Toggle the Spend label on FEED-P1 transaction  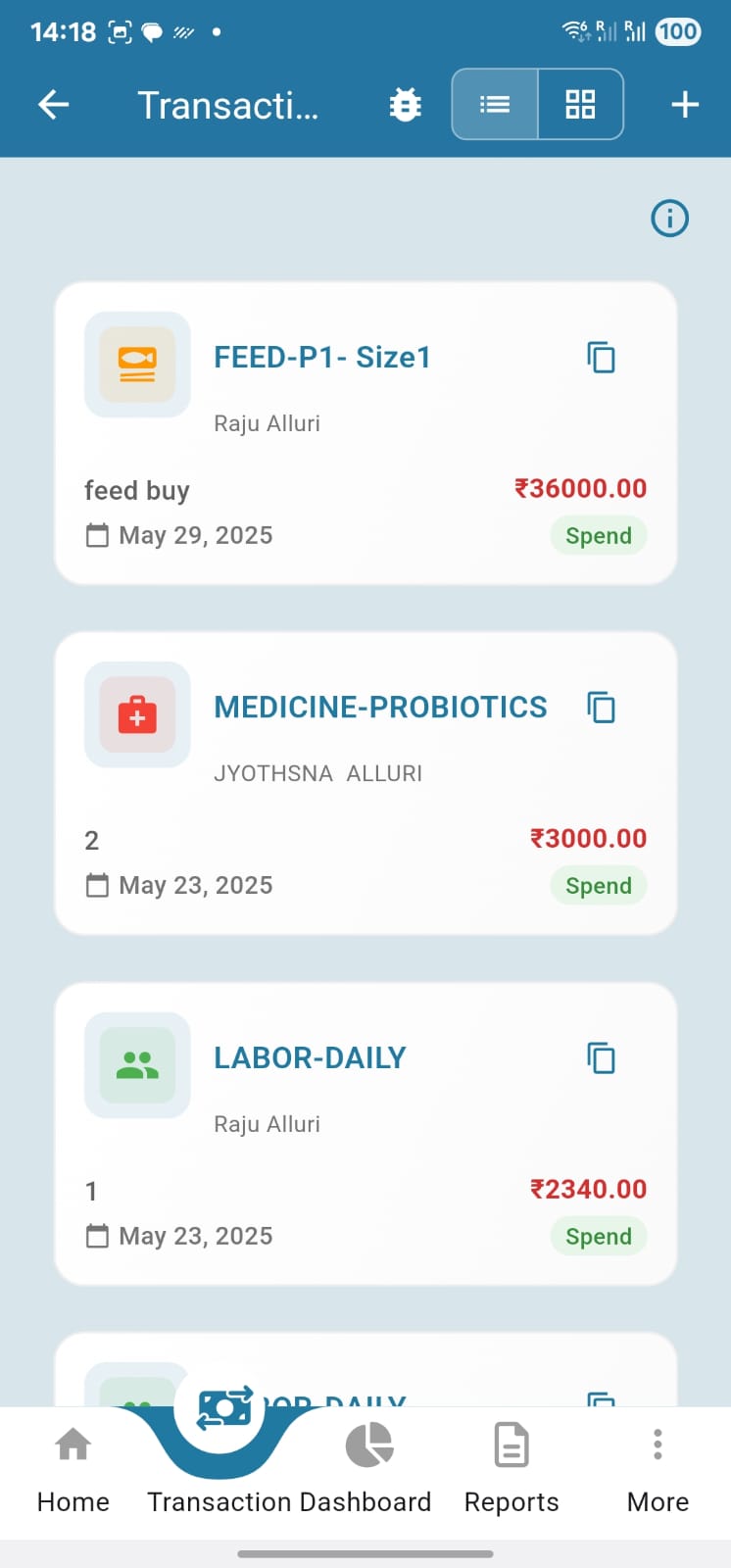[598, 536]
